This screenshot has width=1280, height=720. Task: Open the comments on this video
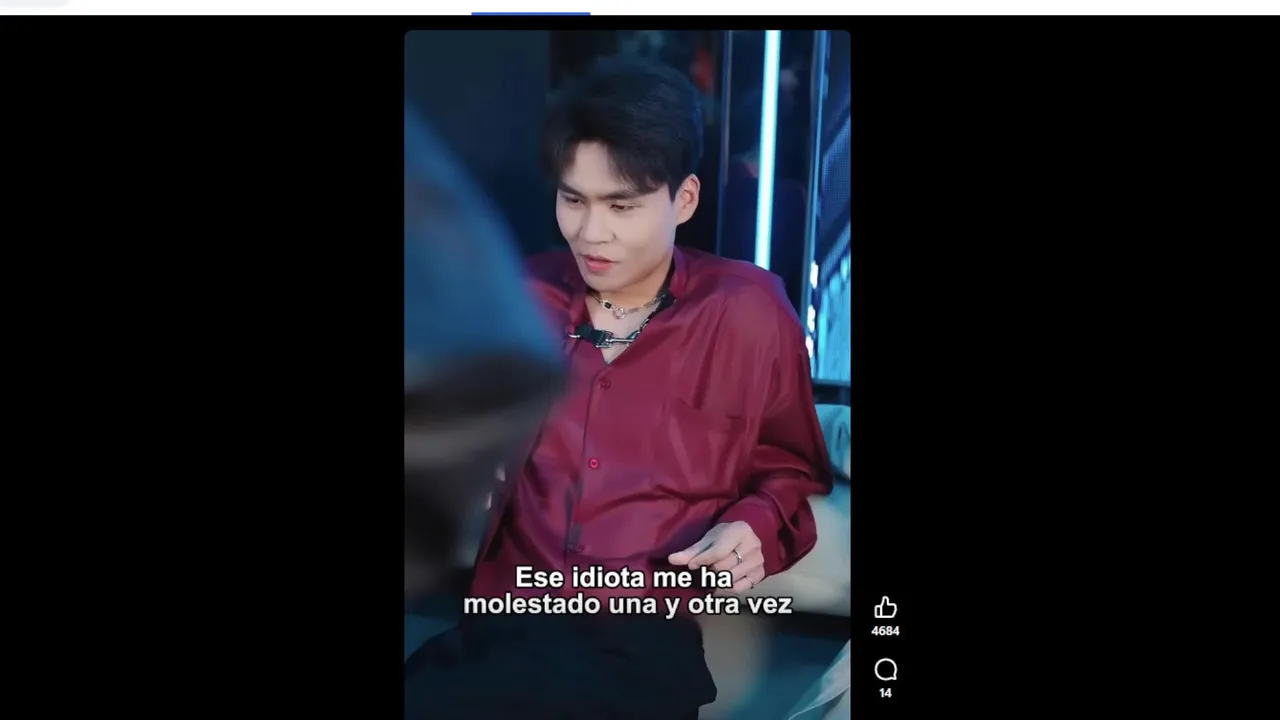click(885, 670)
